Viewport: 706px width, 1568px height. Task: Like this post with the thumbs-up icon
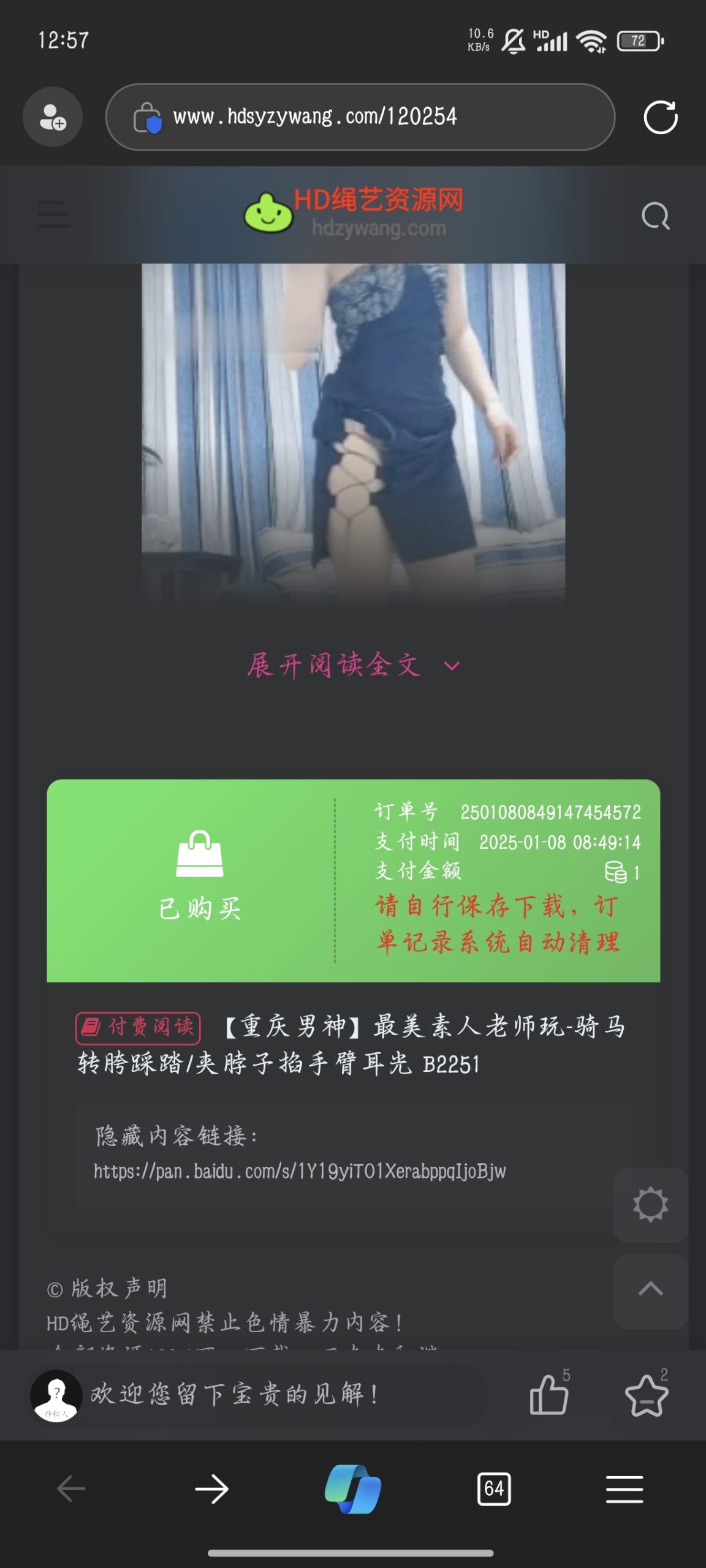pyautogui.click(x=548, y=1395)
